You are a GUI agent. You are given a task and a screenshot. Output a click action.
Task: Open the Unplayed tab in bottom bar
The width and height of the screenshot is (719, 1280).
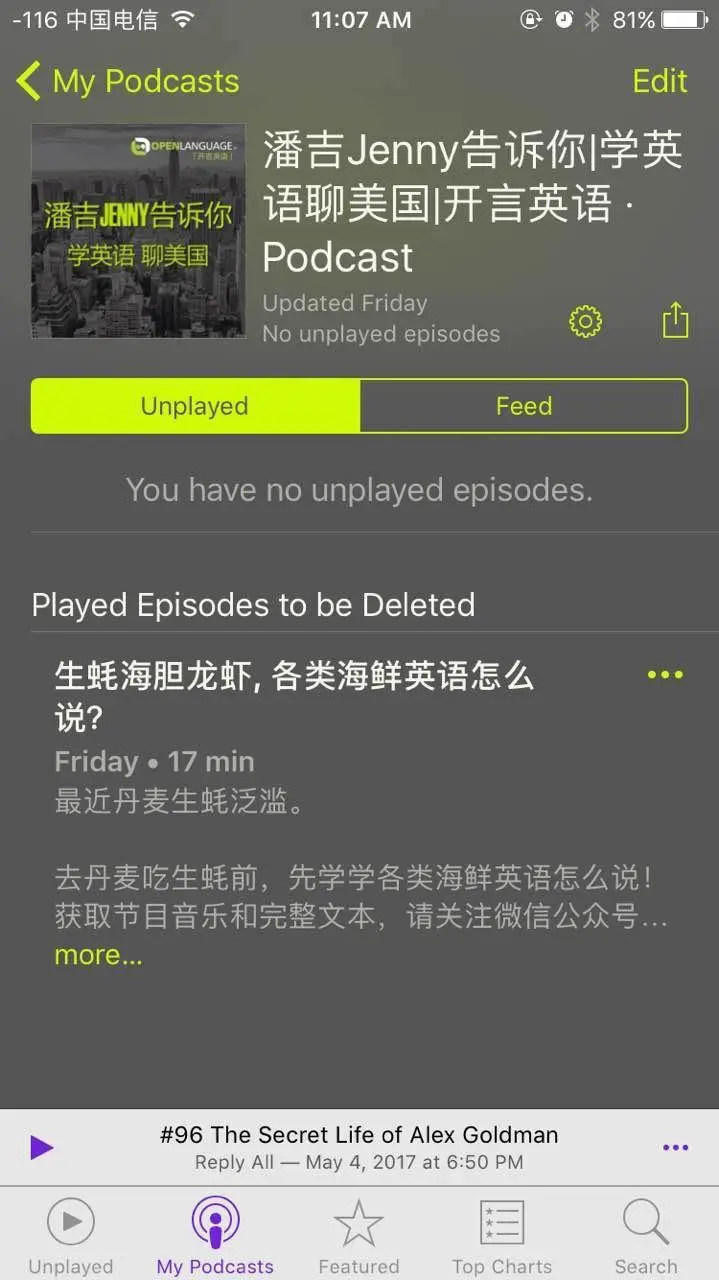click(x=71, y=1236)
